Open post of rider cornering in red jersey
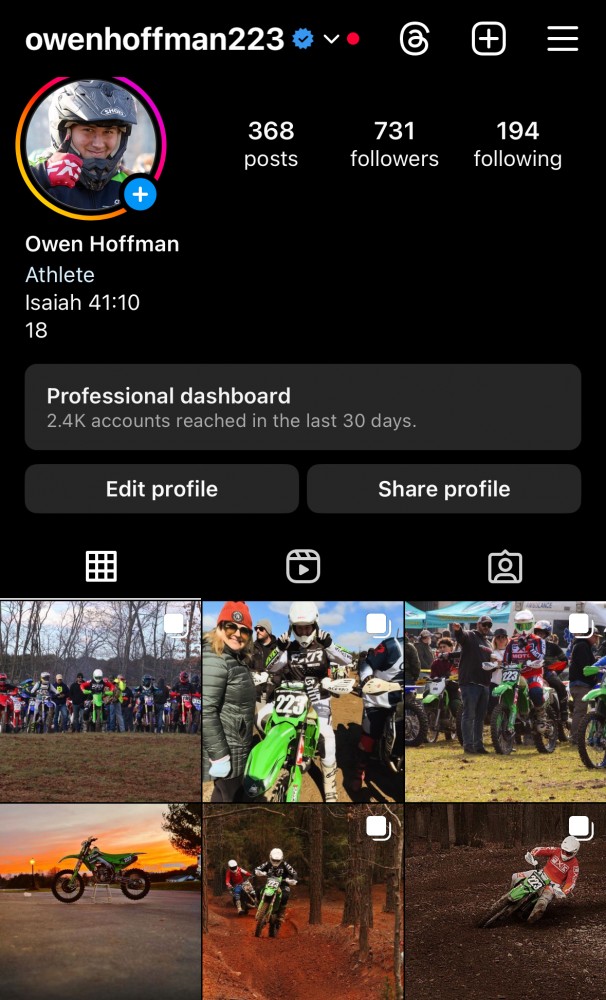 [506, 902]
